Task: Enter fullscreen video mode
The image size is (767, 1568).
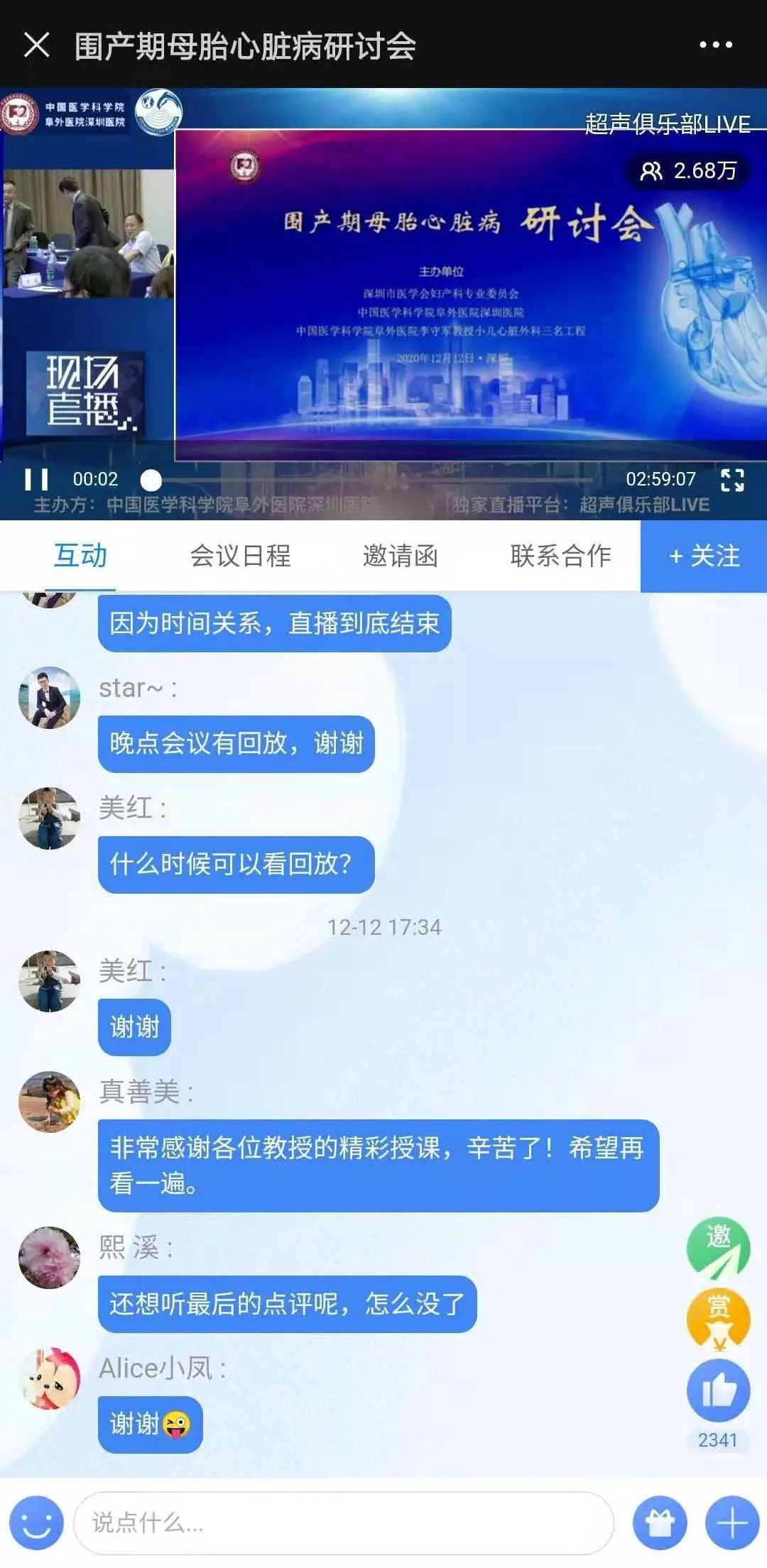Action: coord(732,480)
